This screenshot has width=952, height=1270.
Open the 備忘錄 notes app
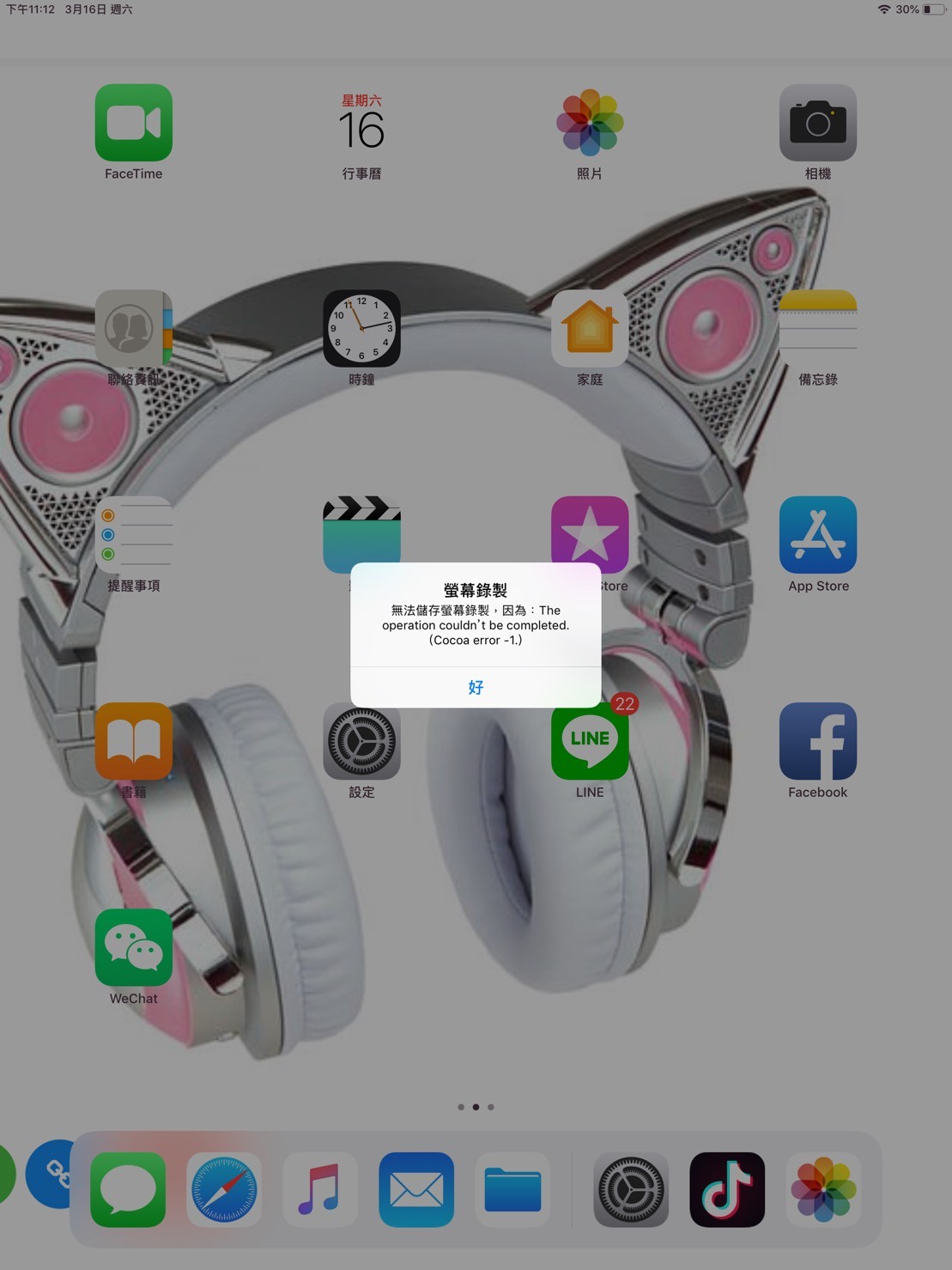(817, 329)
